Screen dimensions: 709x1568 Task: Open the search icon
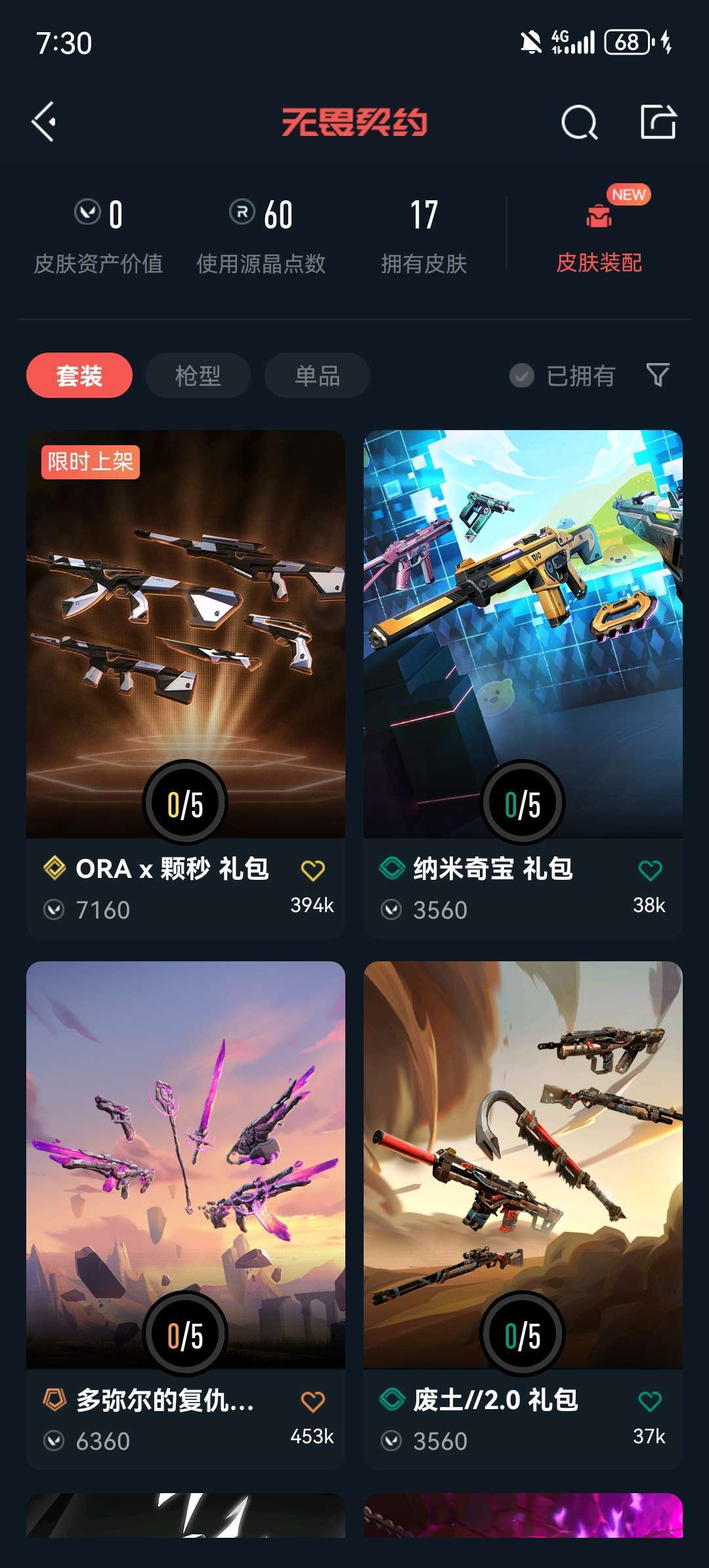click(x=579, y=122)
